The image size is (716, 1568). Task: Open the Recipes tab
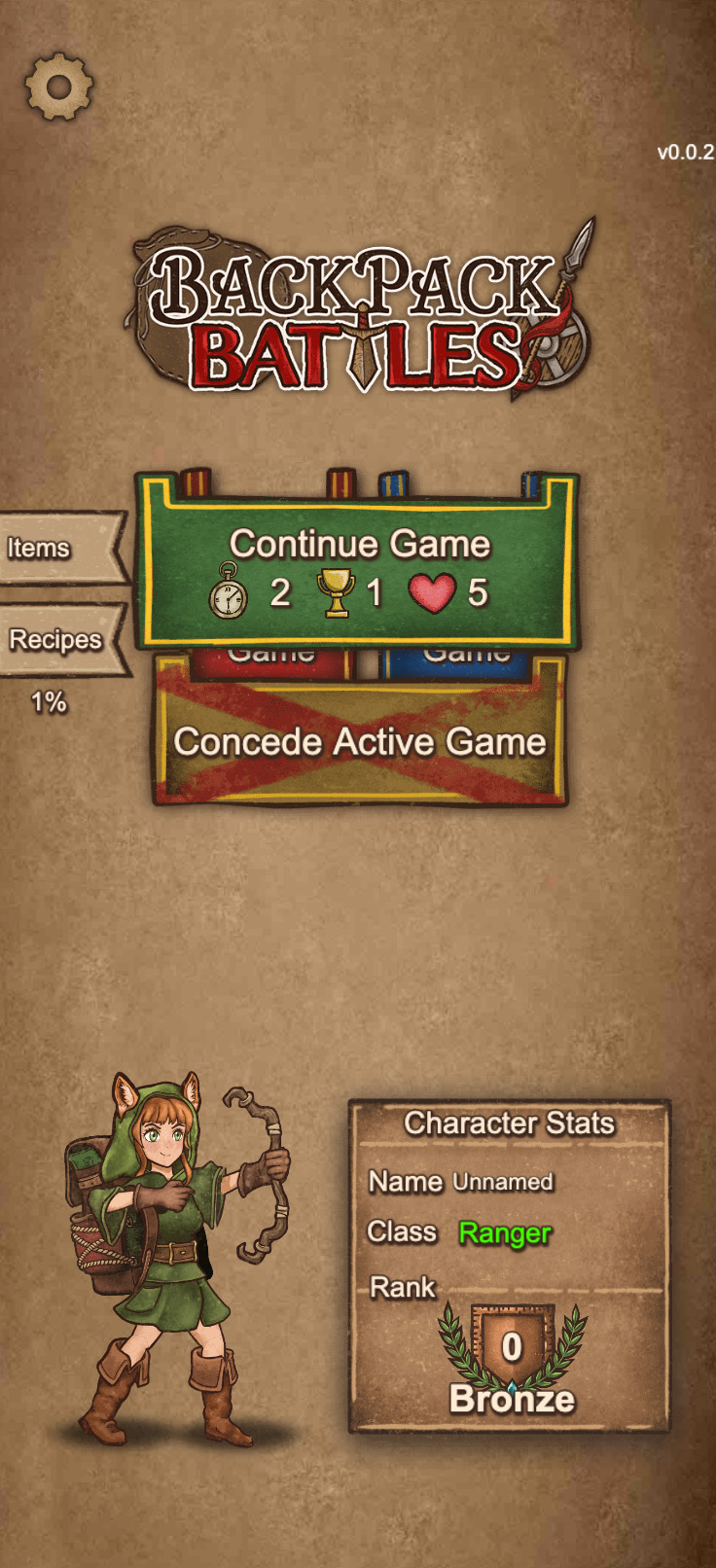point(58,639)
